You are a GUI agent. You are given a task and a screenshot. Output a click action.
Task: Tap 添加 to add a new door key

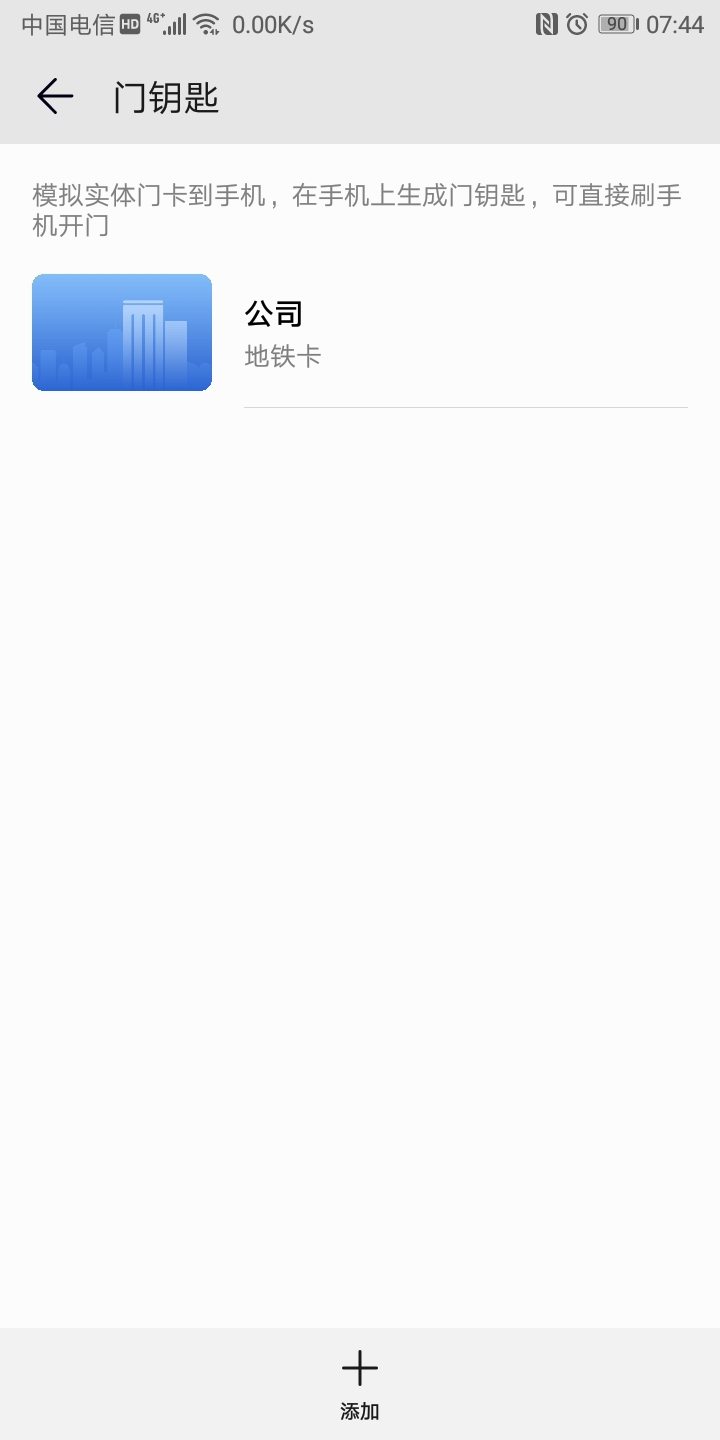360,1384
